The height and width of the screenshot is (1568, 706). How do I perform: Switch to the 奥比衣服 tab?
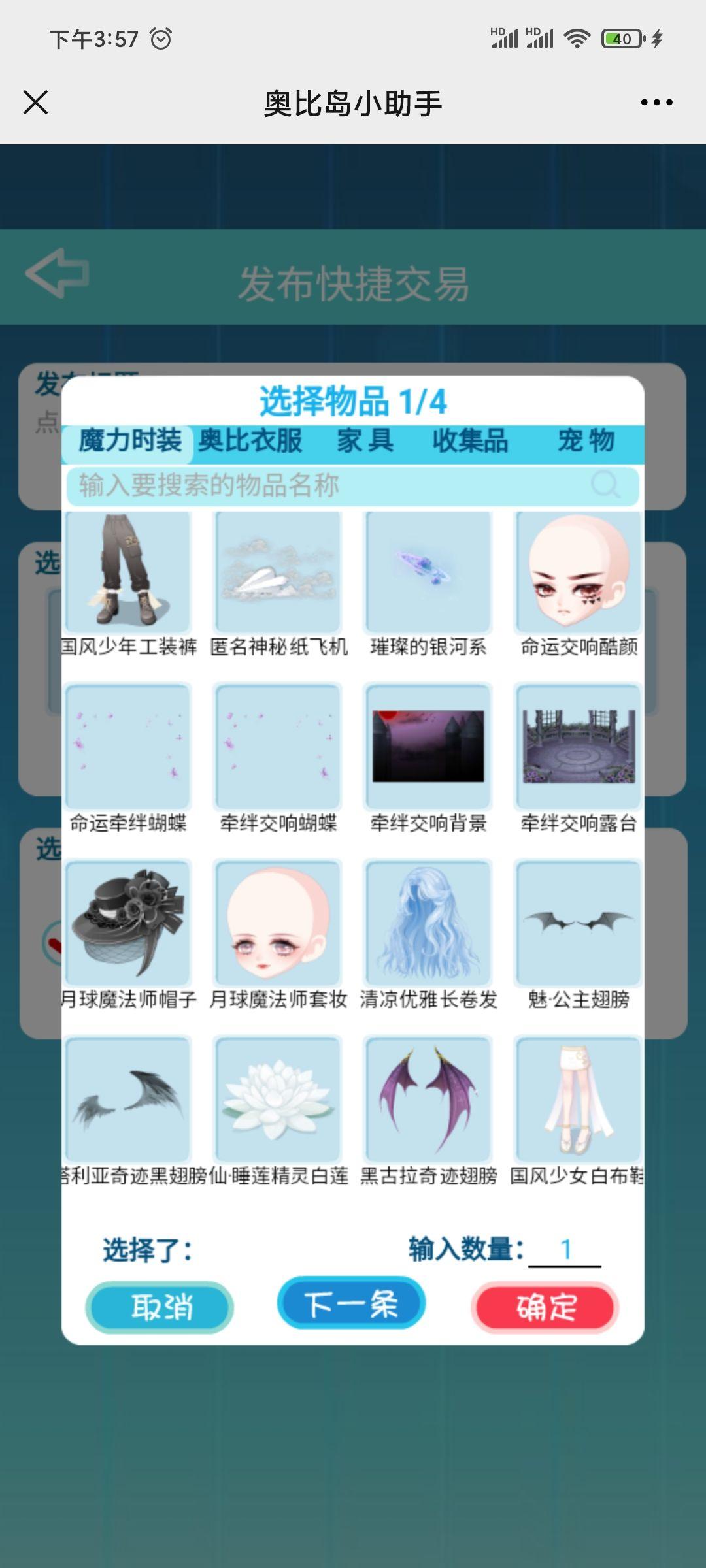(250, 441)
